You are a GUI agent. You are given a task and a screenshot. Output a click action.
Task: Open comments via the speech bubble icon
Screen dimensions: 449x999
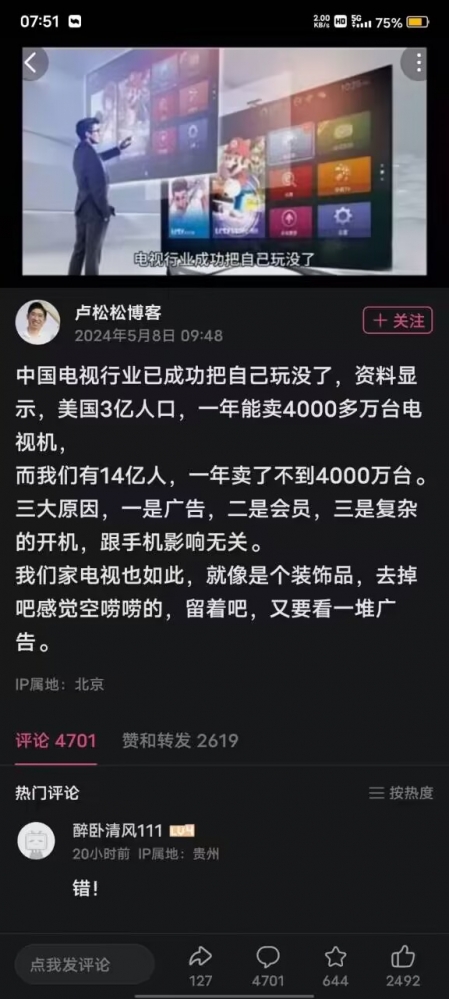[x=268, y=965]
